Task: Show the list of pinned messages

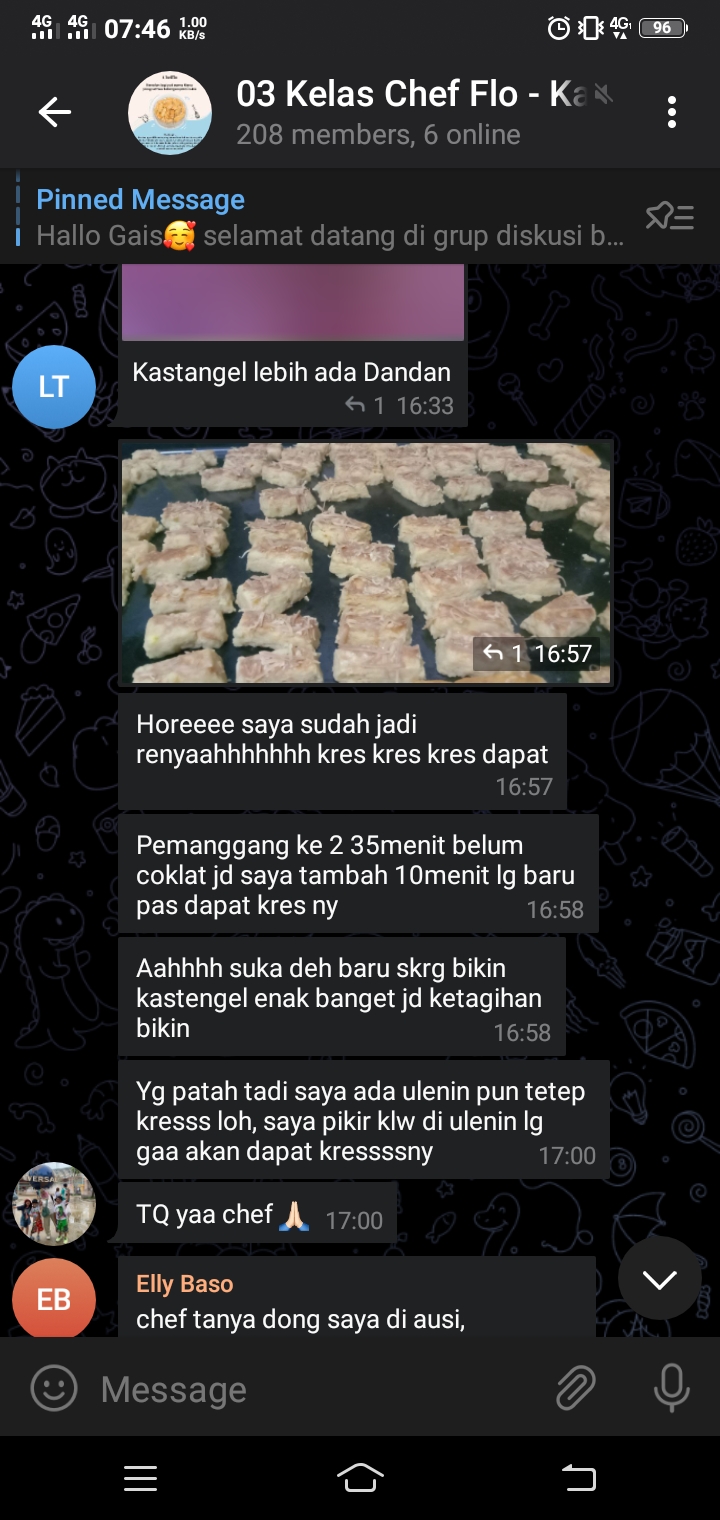Action: coord(669,217)
